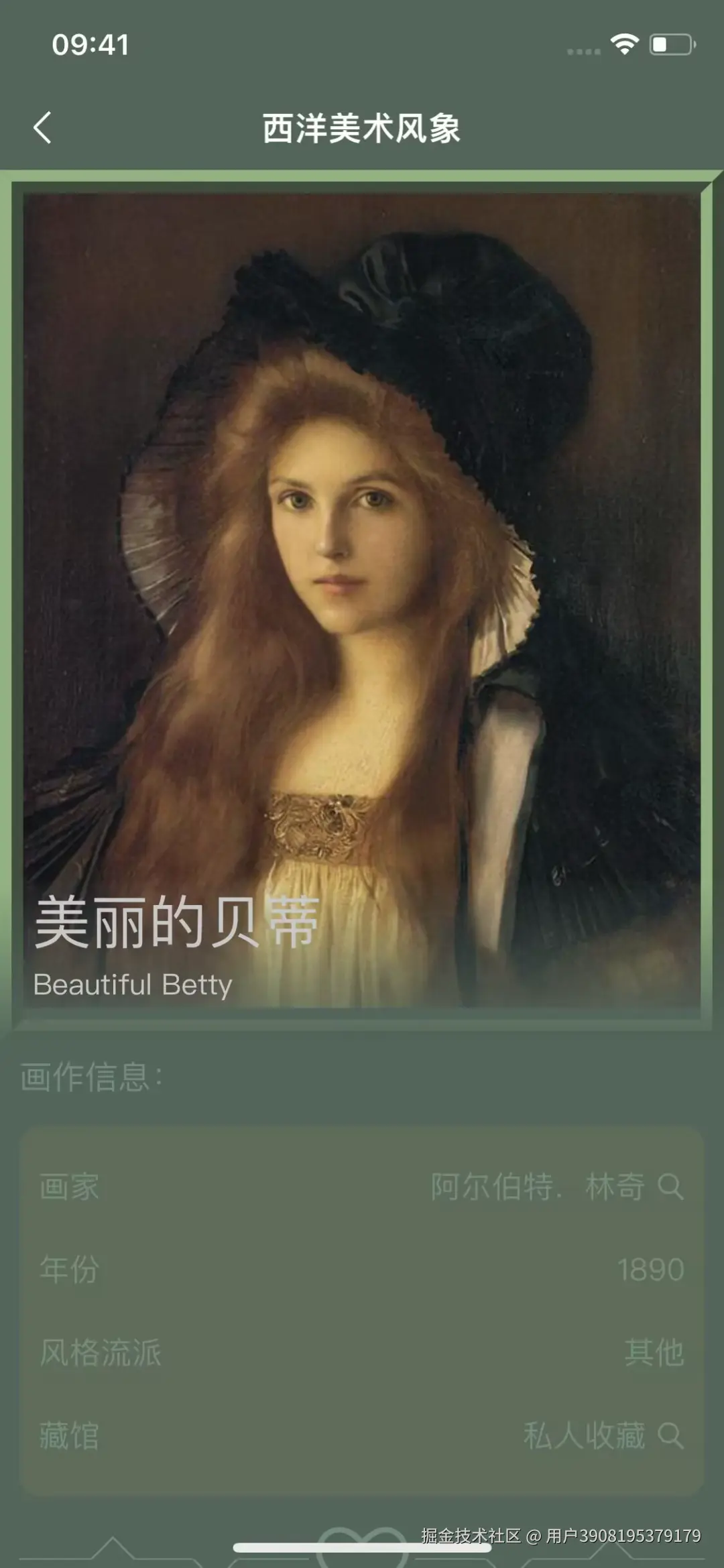This screenshot has height=1568, width=724.
Task: Tap the heart icon at the bottom
Action: tap(362, 1550)
